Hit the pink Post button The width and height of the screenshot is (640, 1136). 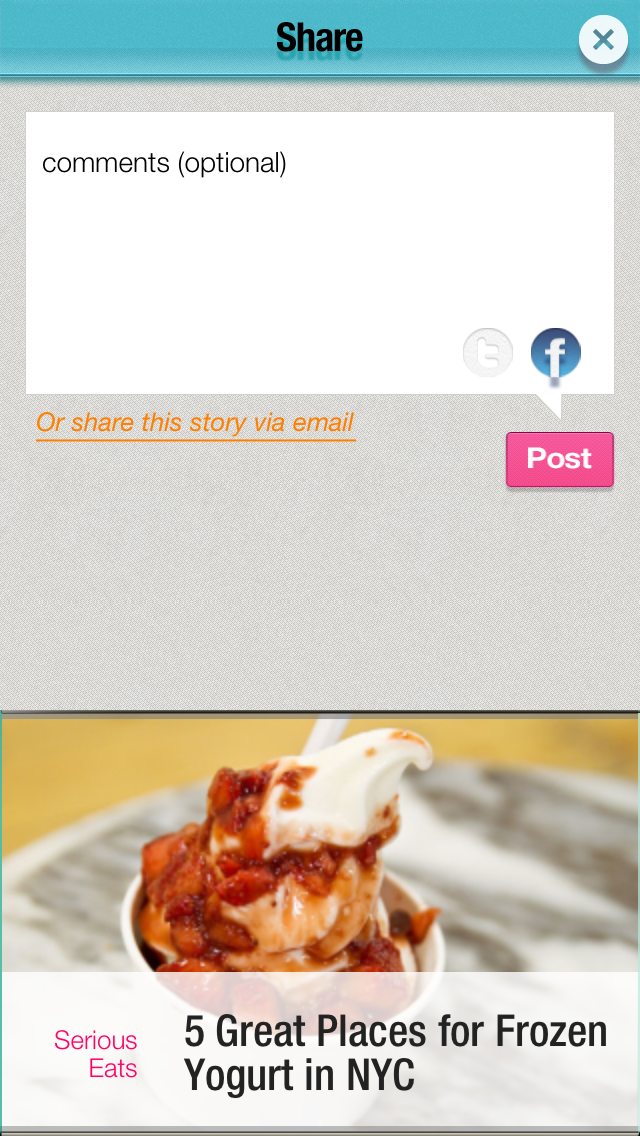click(x=559, y=459)
